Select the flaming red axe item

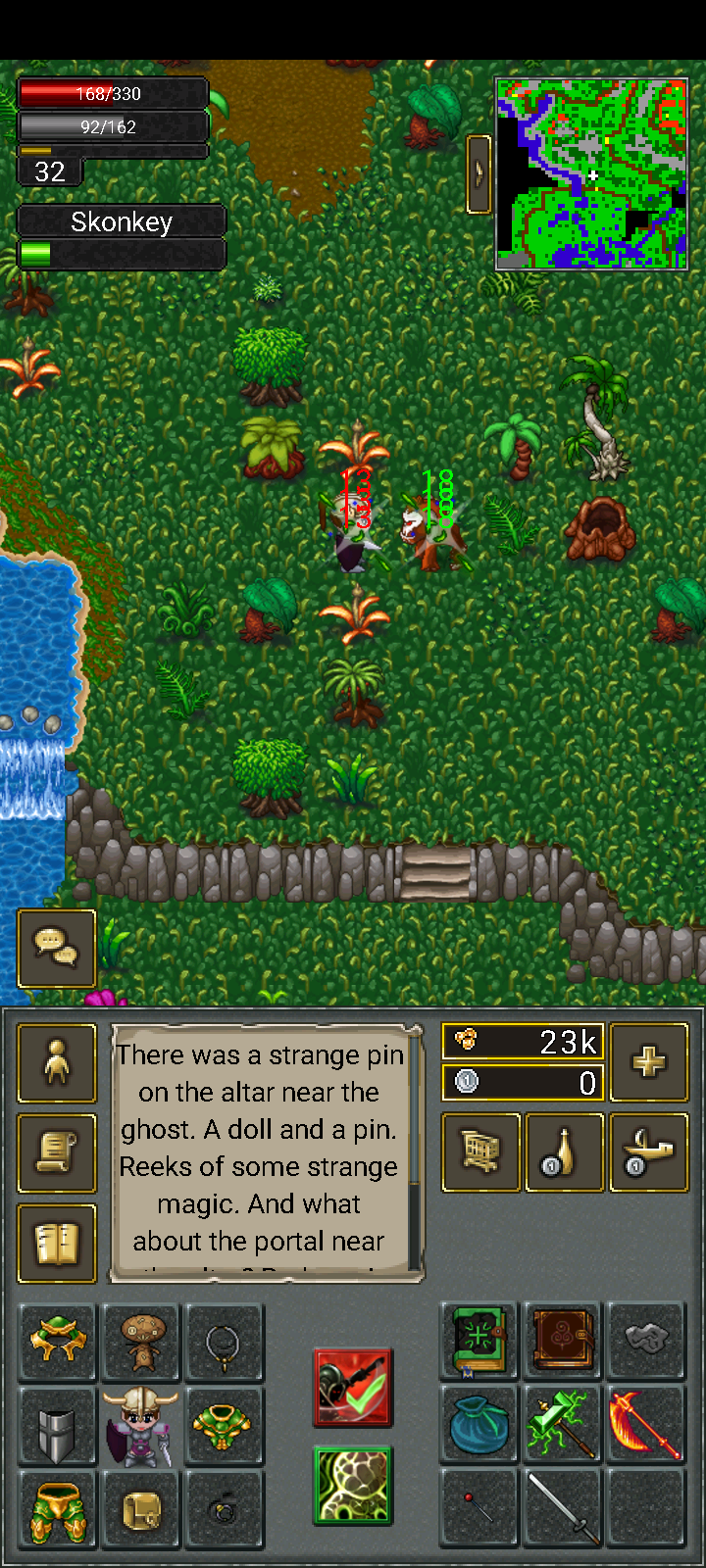[646, 1425]
